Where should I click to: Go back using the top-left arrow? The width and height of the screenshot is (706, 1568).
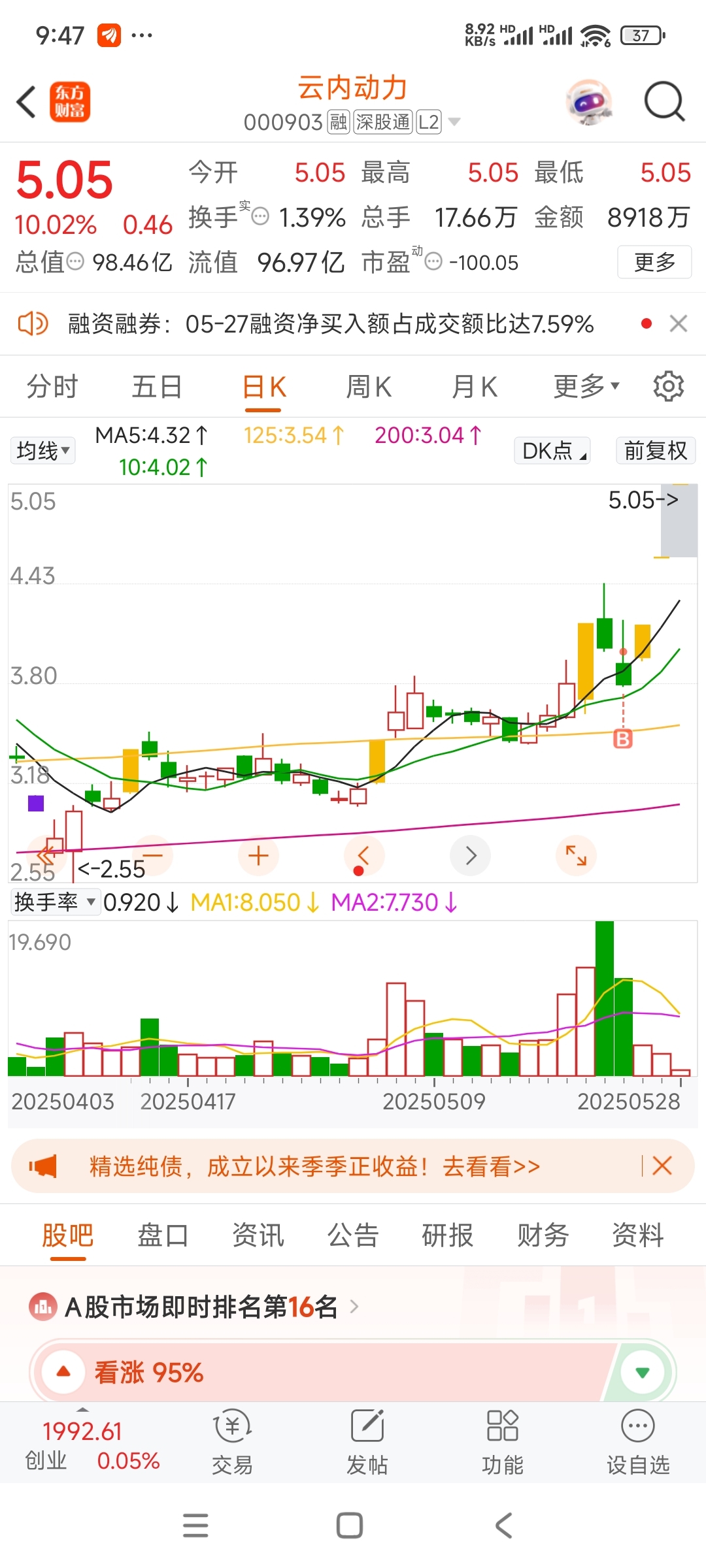click(x=26, y=103)
